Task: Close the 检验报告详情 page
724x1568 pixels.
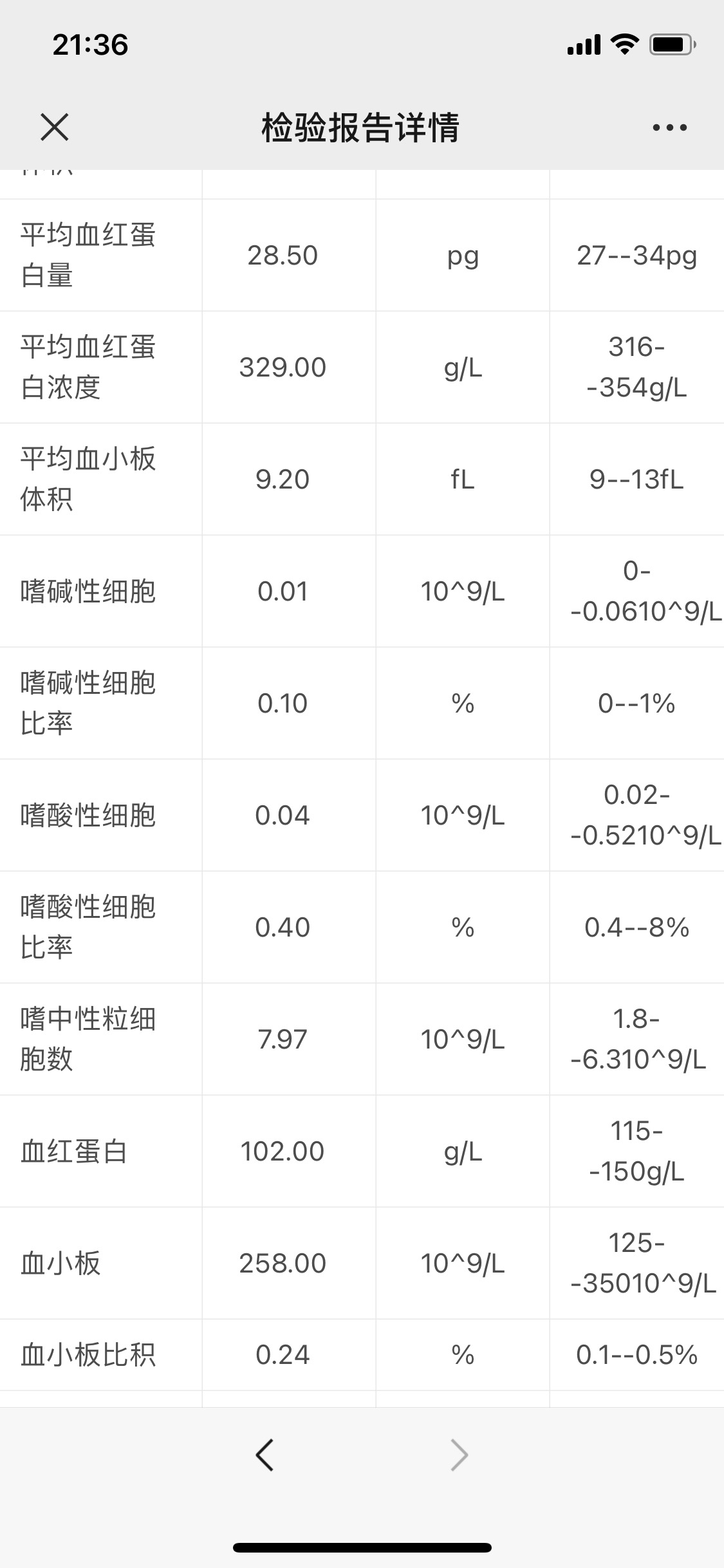Action: tap(55, 127)
